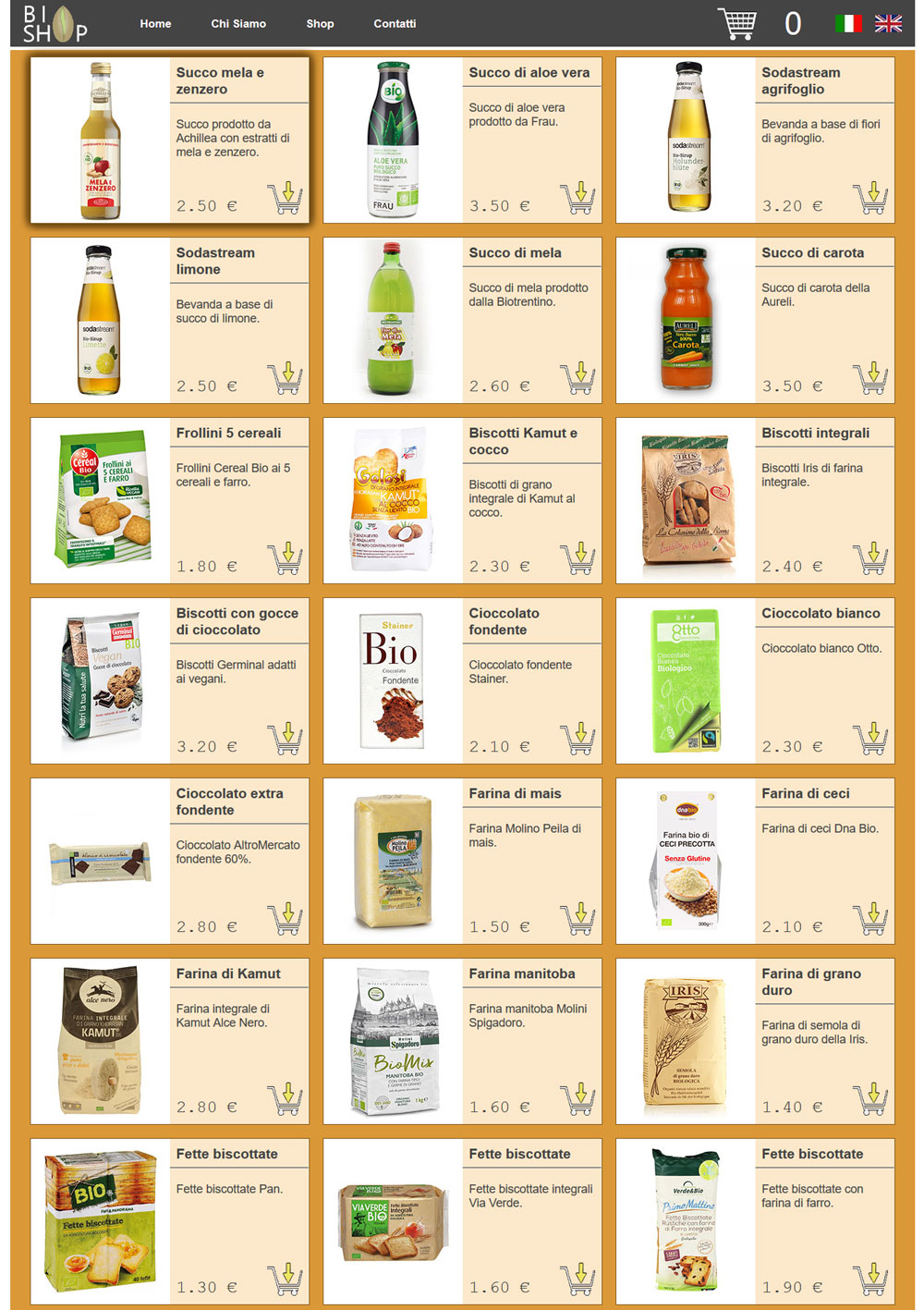Add Succo di carota to cart
Viewport: 924px width, 1310px height.
tap(870, 378)
